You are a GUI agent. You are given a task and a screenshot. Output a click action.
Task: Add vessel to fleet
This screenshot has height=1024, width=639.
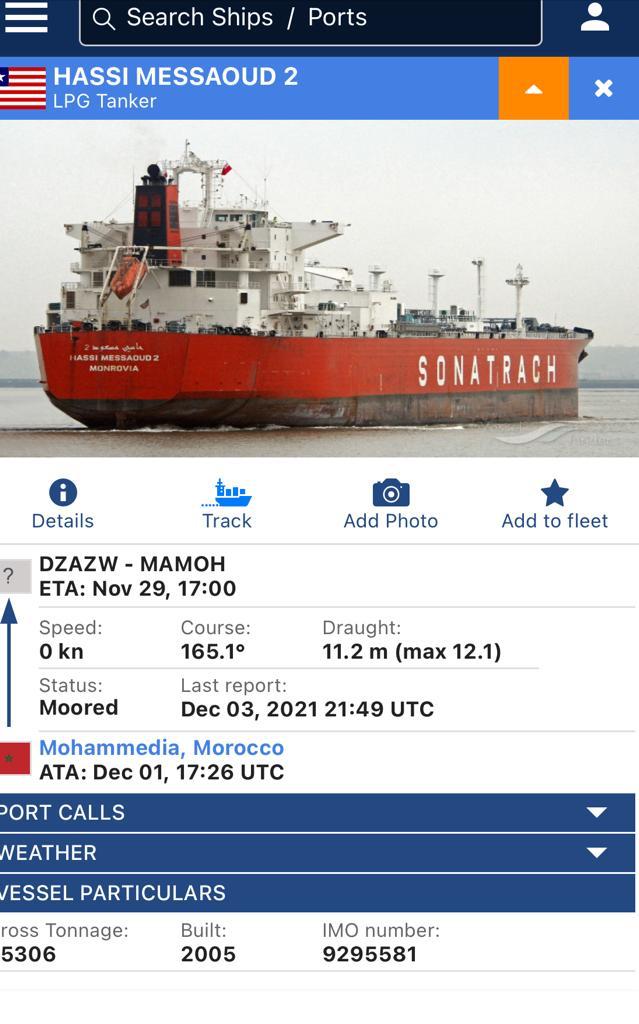point(554,504)
